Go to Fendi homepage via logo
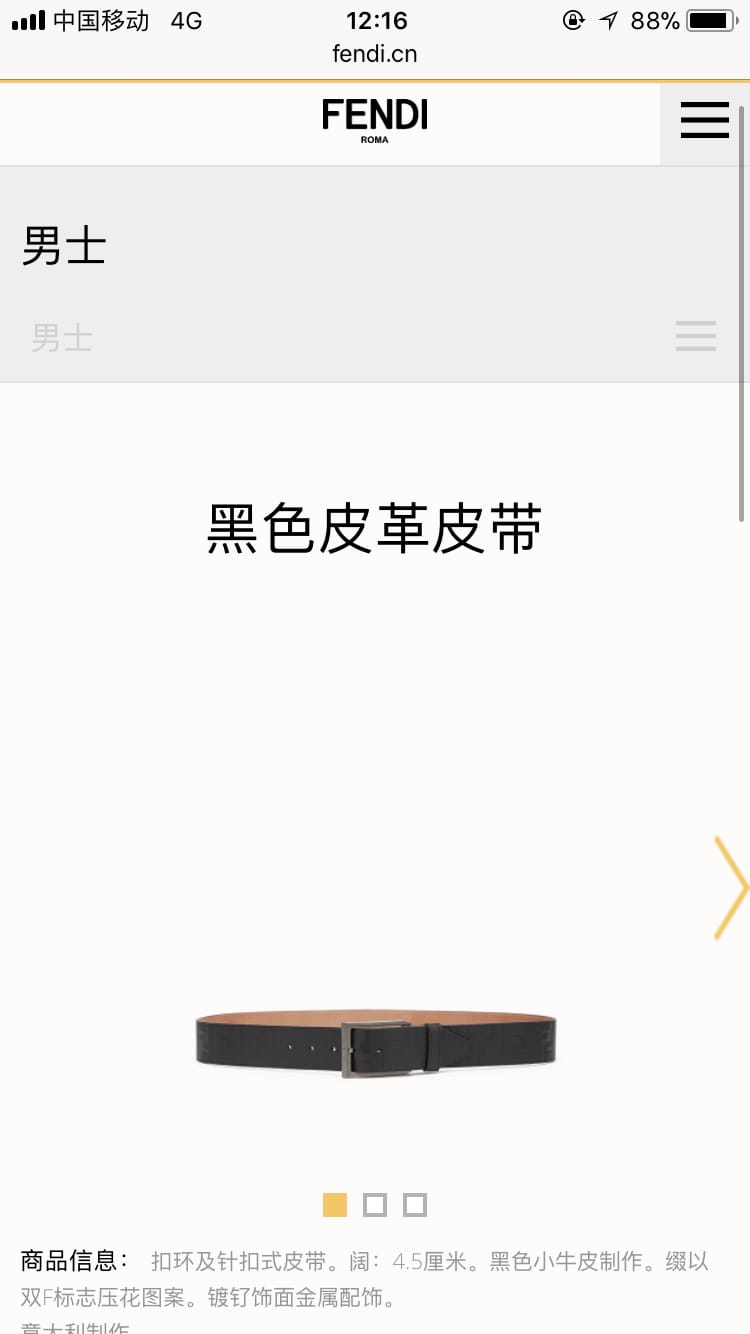 tap(374, 120)
